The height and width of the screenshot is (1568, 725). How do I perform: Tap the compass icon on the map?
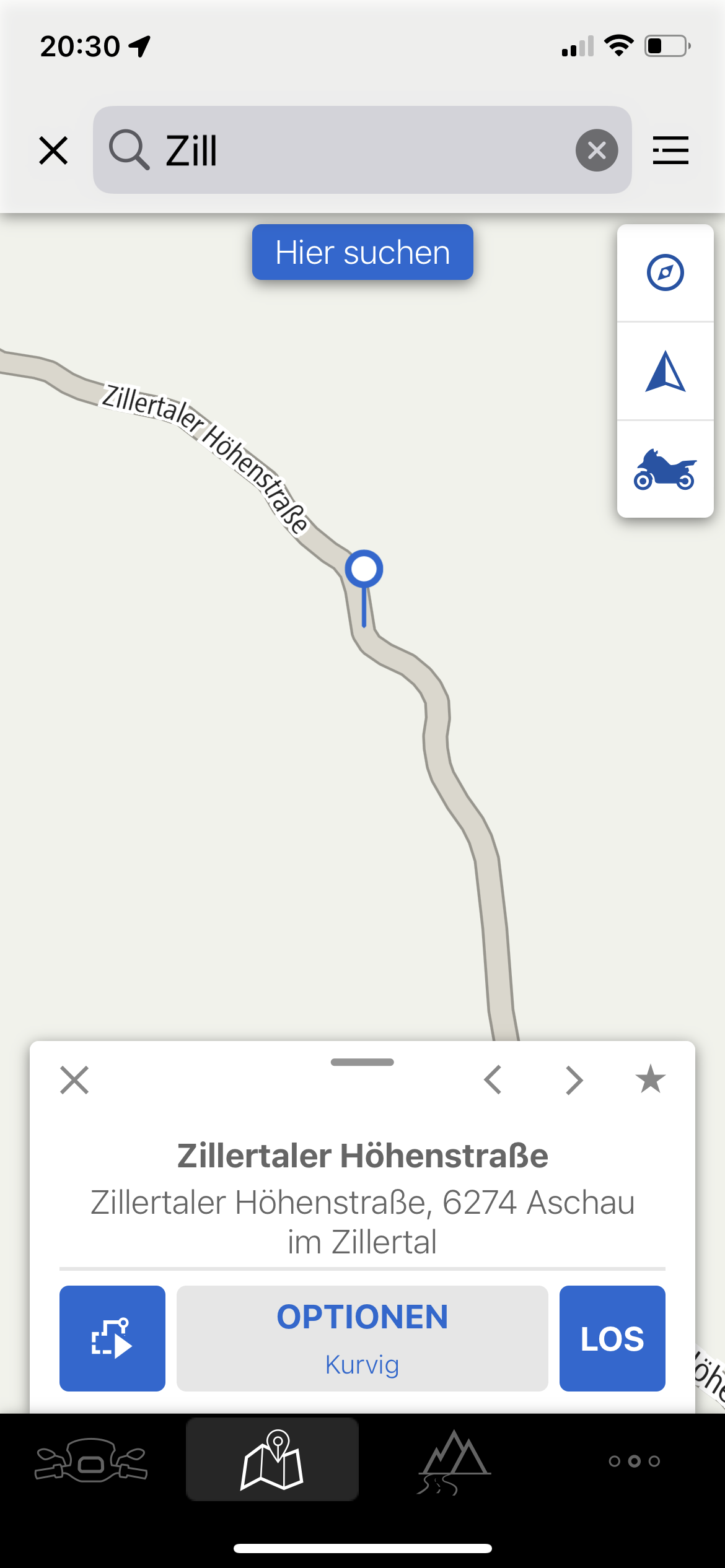tap(665, 272)
